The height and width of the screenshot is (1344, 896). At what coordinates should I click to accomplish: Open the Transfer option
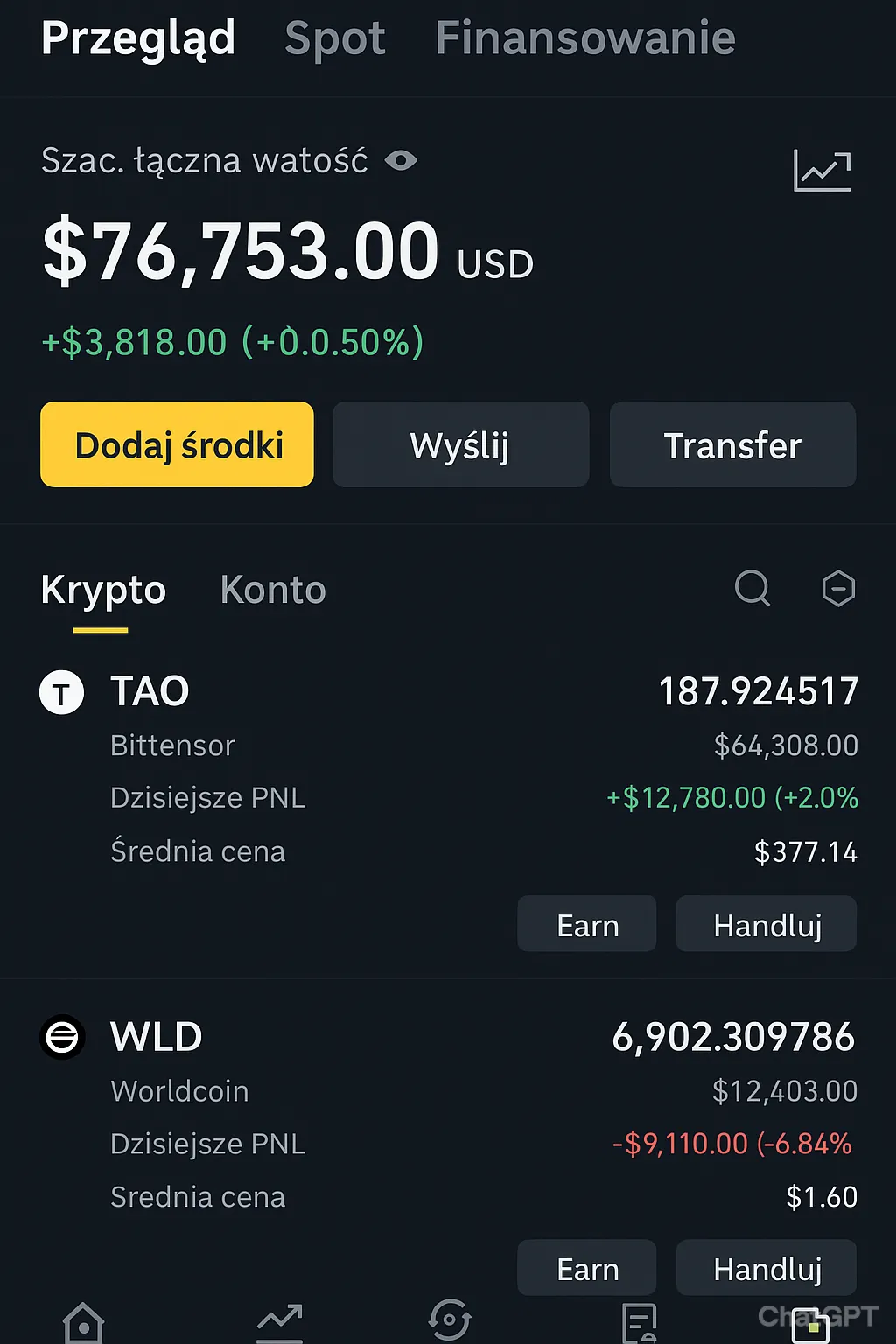tap(732, 444)
